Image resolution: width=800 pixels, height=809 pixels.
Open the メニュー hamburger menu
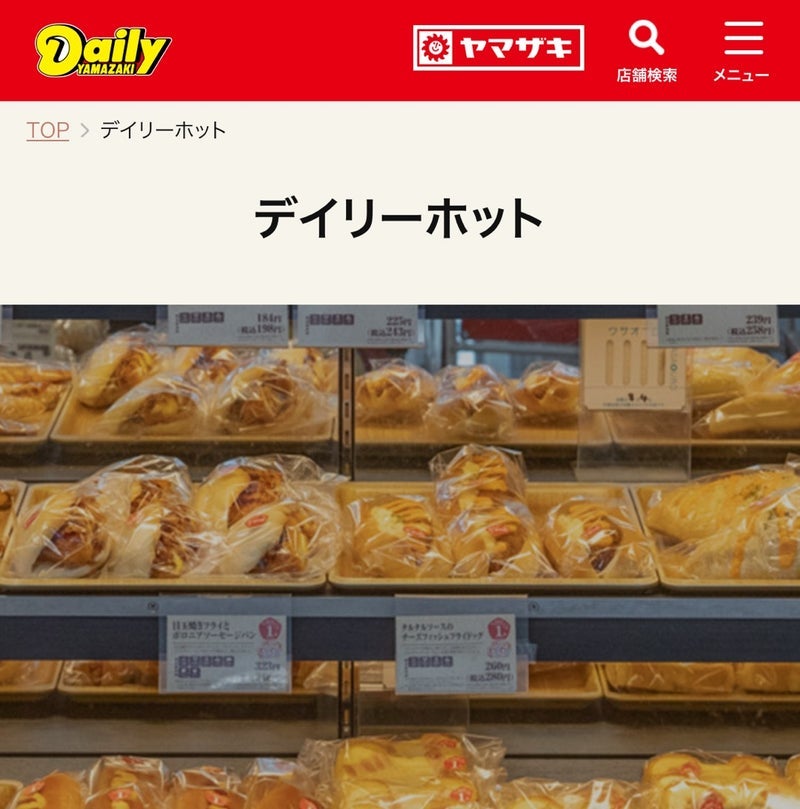click(741, 50)
